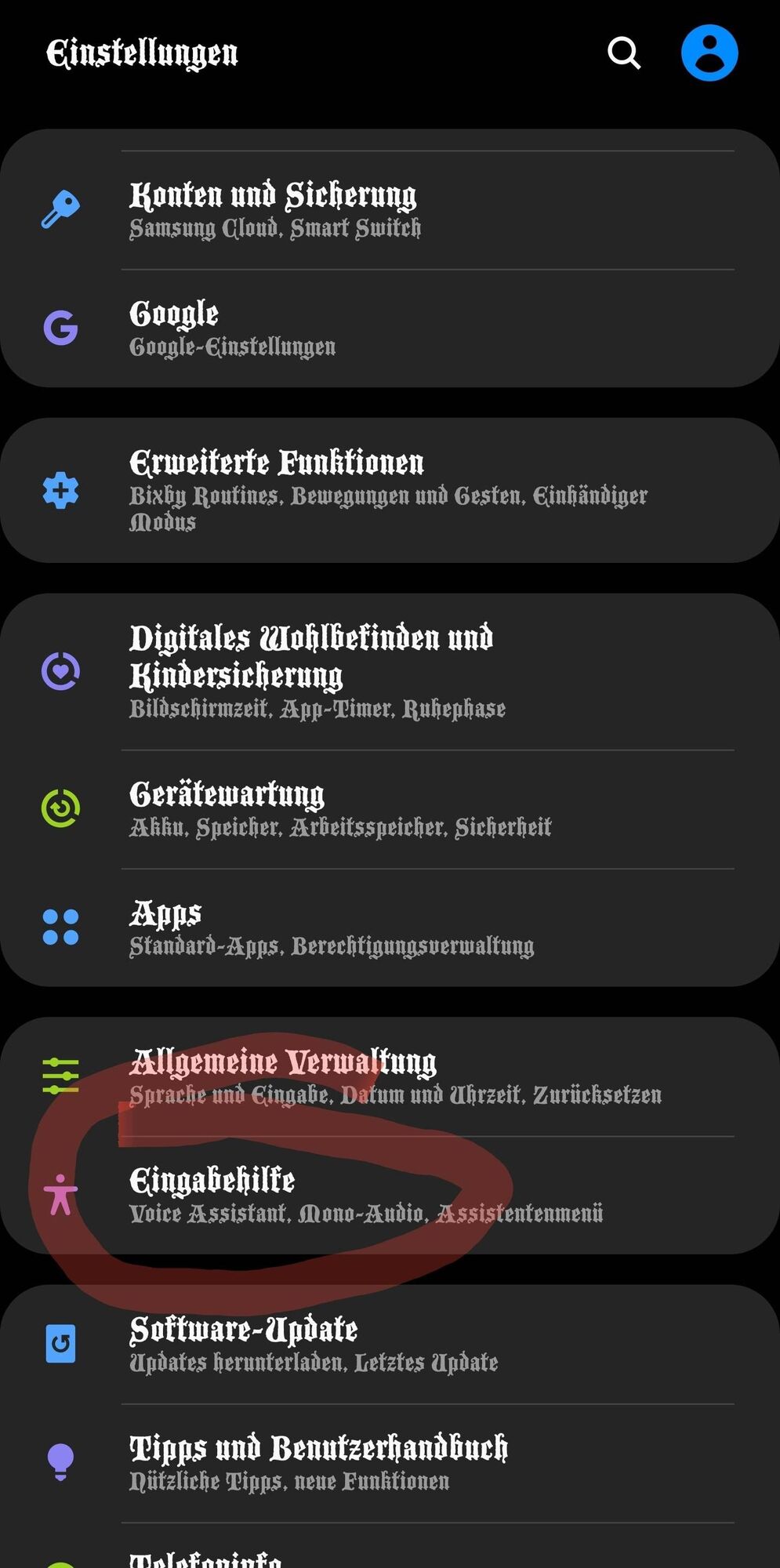Check for Software-Update
This screenshot has height=1568, width=780.
(x=390, y=1344)
